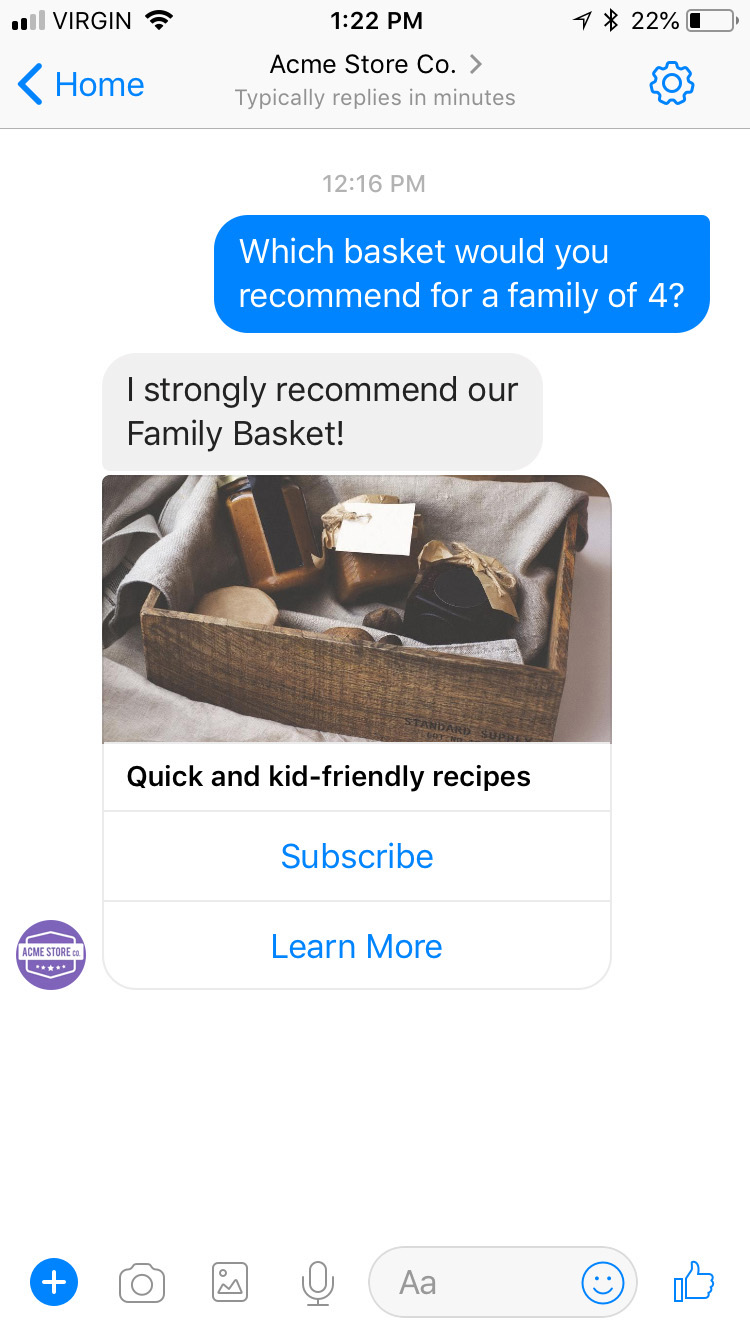Tap the microphone to record voice
750x1334 pixels.
pyautogui.click(x=317, y=1282)
